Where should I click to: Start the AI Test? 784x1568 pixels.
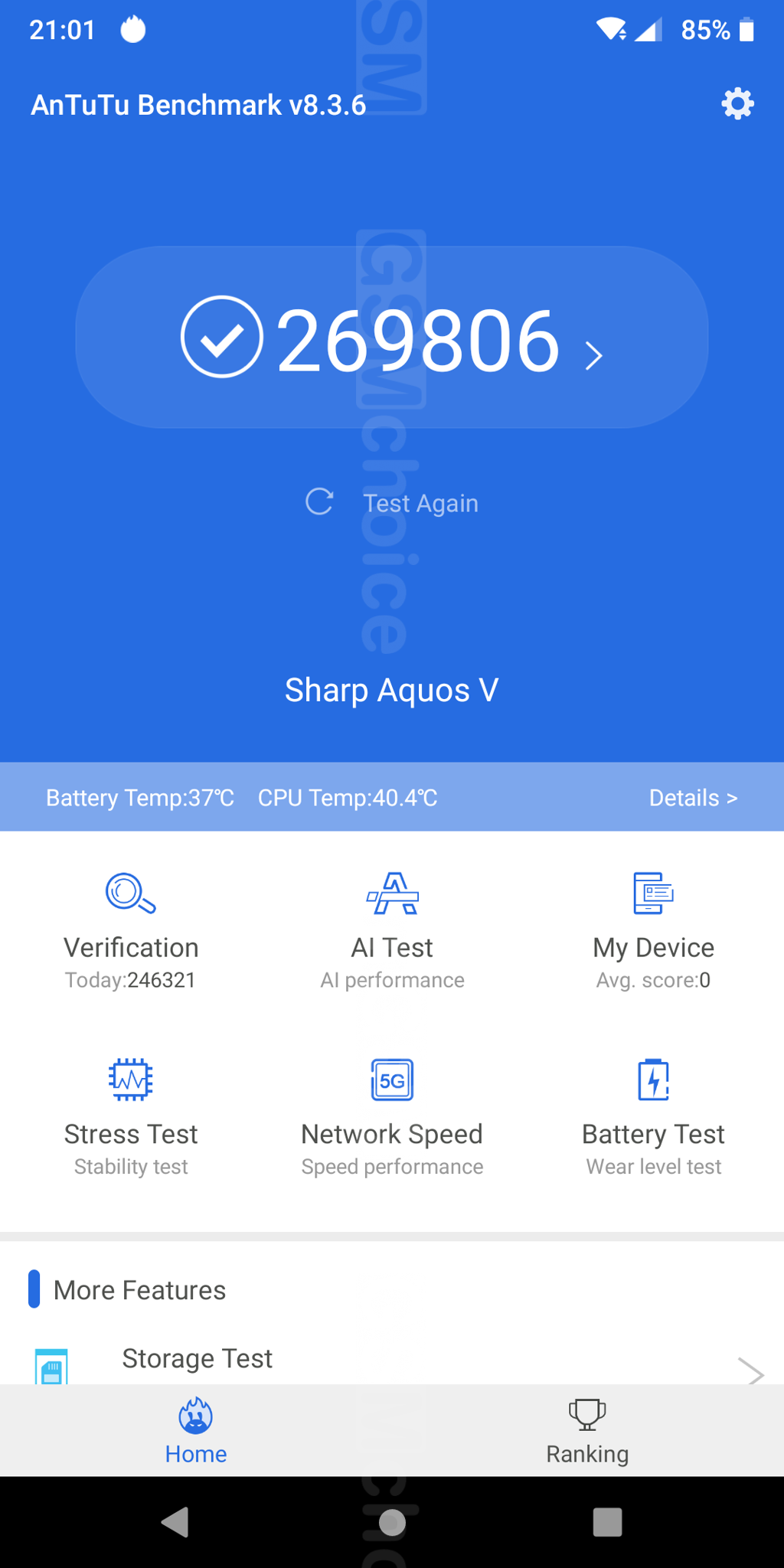(x=392, y=929)
